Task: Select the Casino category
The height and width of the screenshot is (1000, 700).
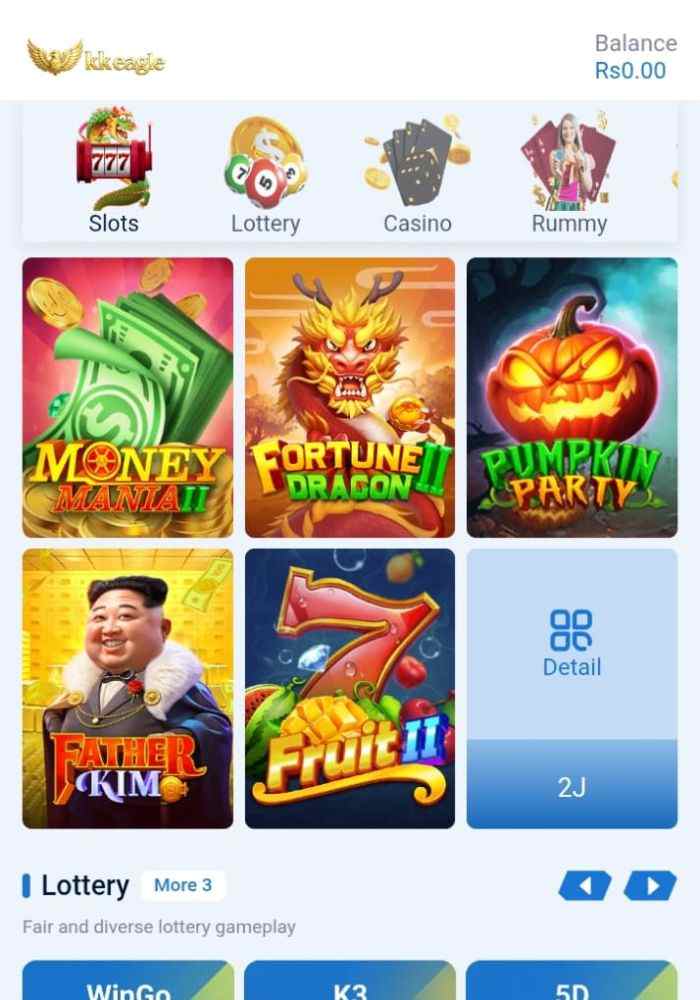Action: (x=417, y=172)
